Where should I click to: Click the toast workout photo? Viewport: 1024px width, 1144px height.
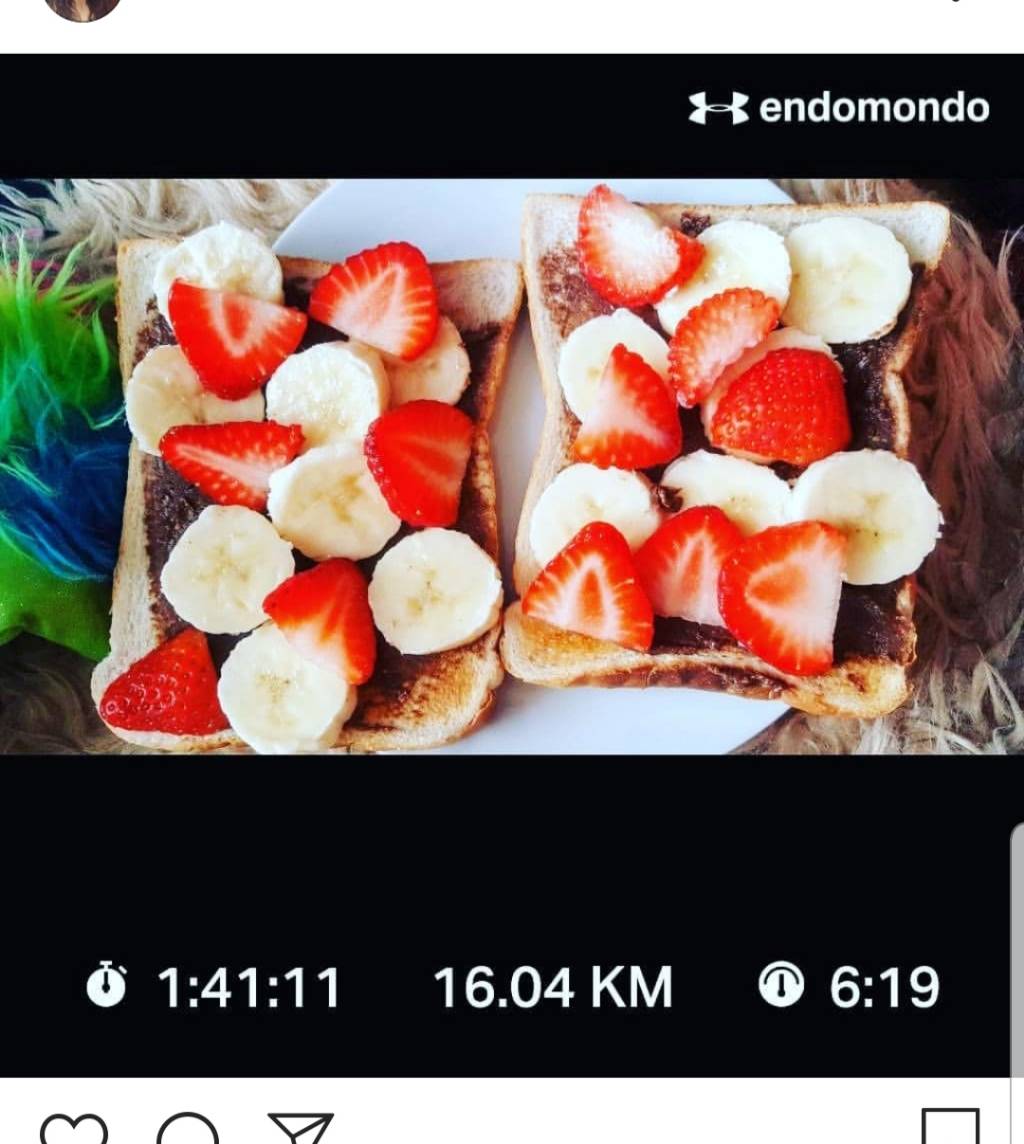pos(512,460)
